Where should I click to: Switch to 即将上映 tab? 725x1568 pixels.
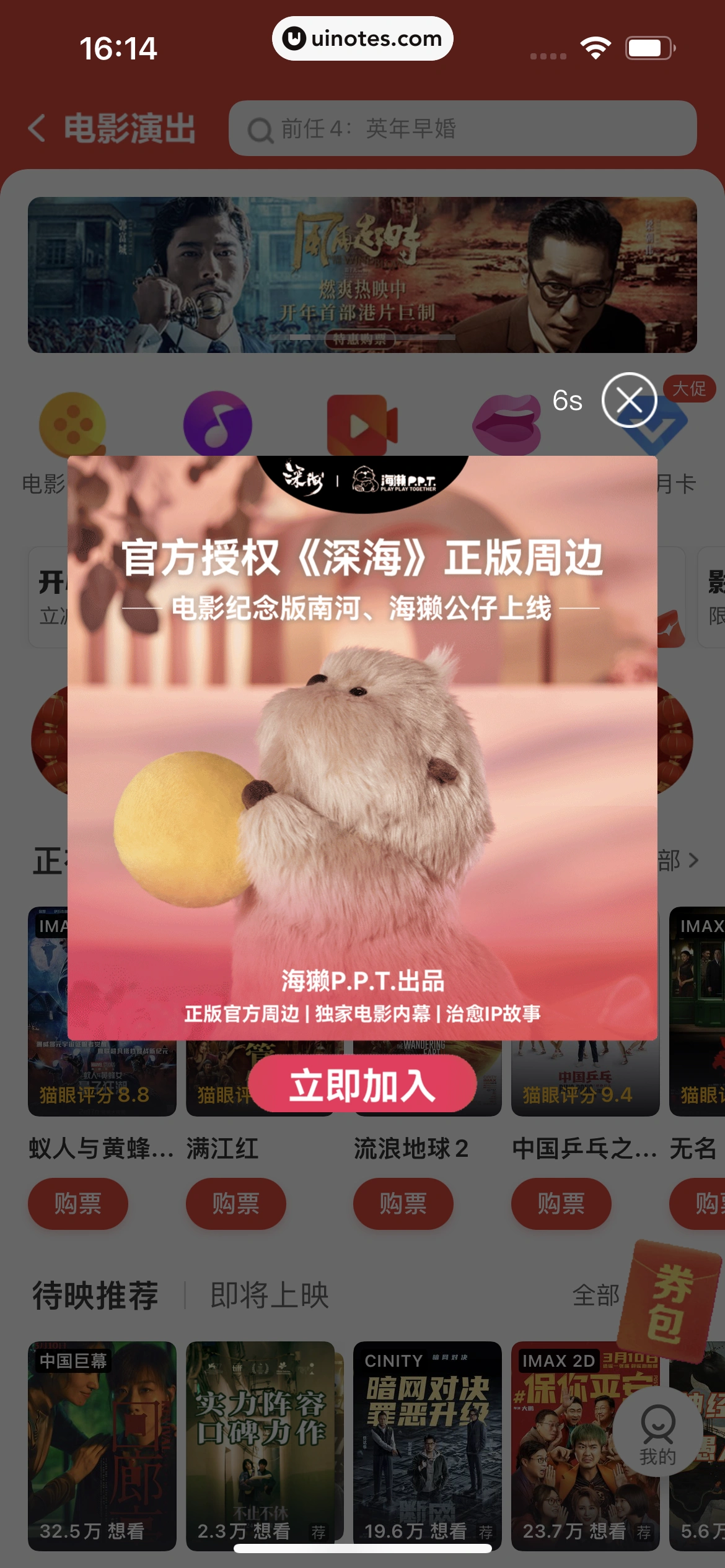click(x=270, y=1295)
